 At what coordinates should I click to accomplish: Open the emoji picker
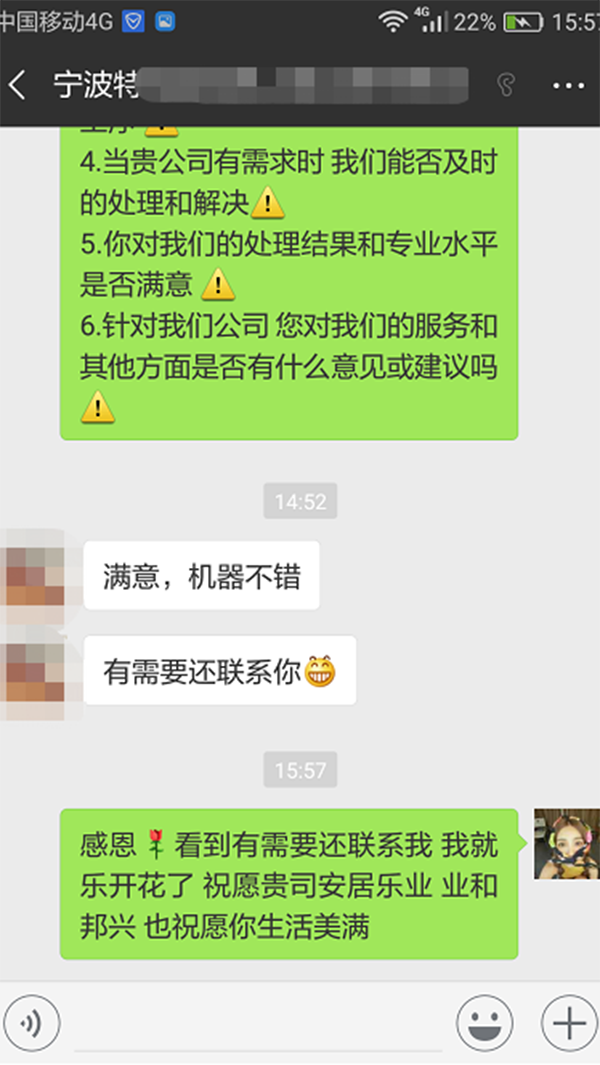485,1023
